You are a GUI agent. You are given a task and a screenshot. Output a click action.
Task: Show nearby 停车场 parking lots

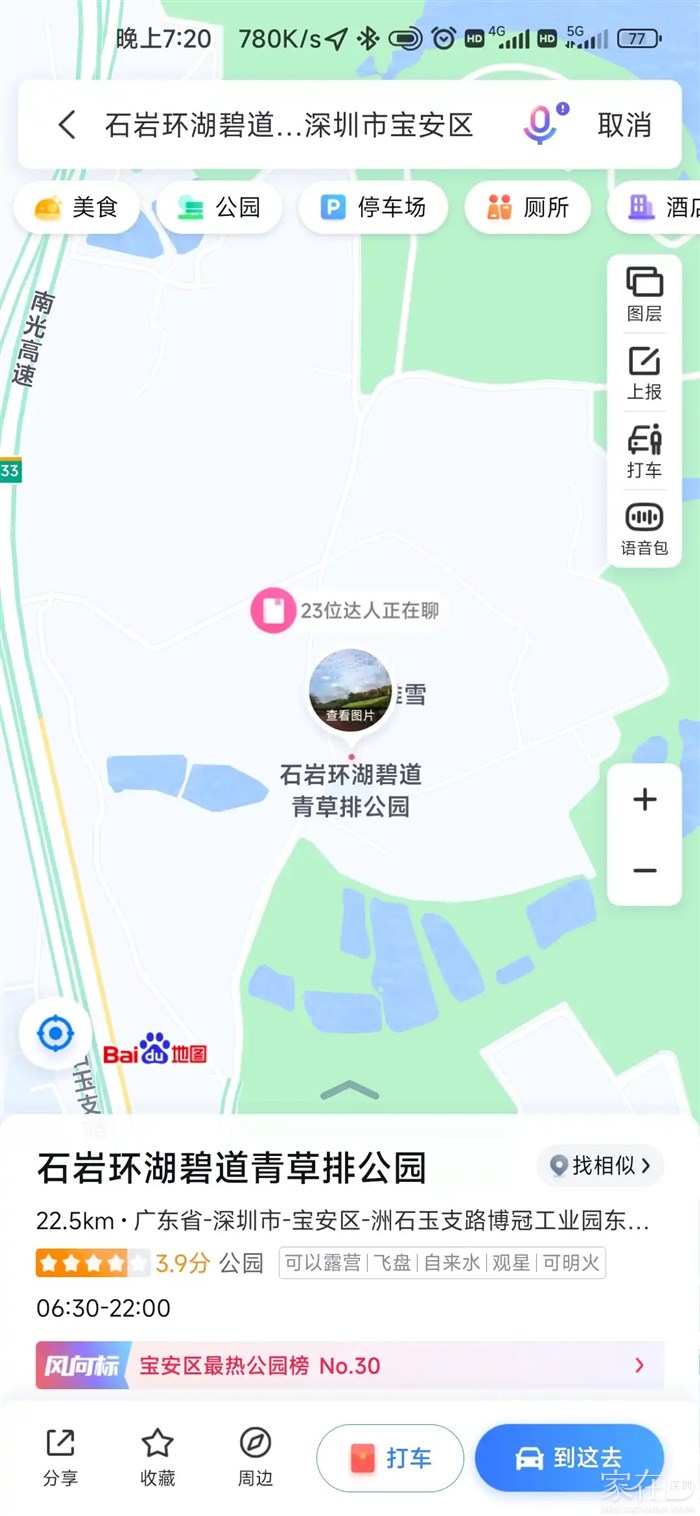(373, 207)
